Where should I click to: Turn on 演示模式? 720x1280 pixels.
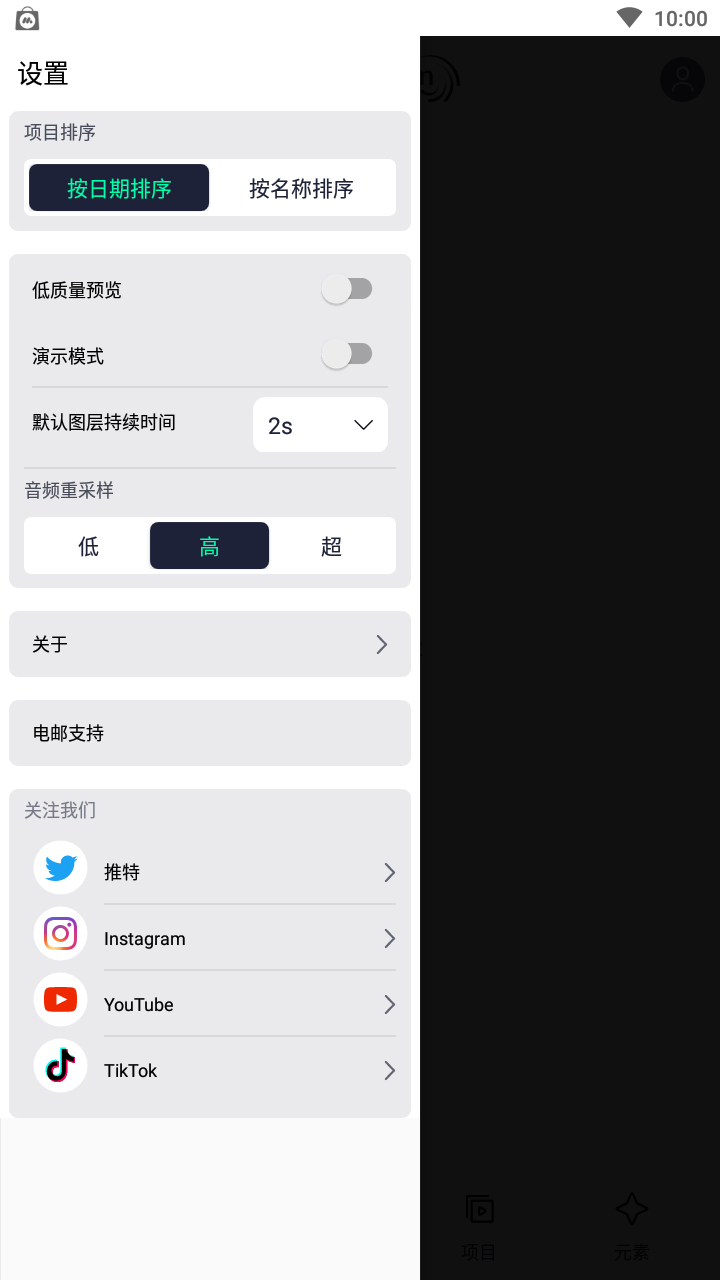point(348,354)
